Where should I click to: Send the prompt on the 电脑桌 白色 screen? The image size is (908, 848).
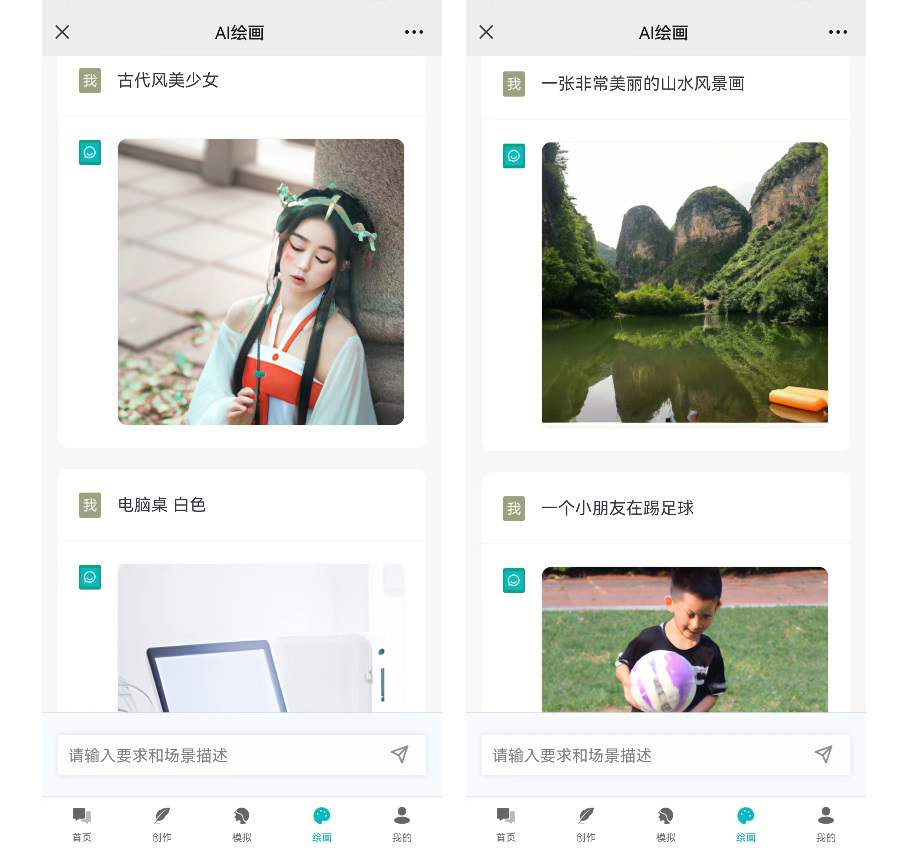(400, 755)
